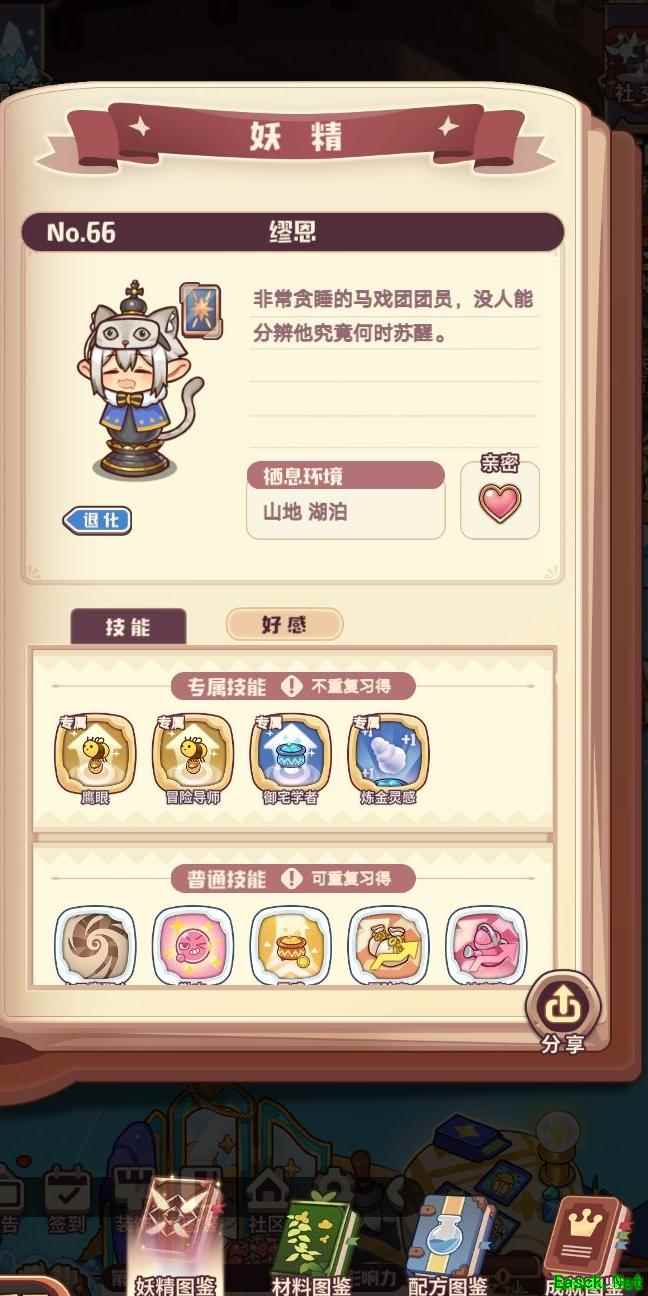Tap the 退化 button
The image size is (648, 1296).
[98, 520]
